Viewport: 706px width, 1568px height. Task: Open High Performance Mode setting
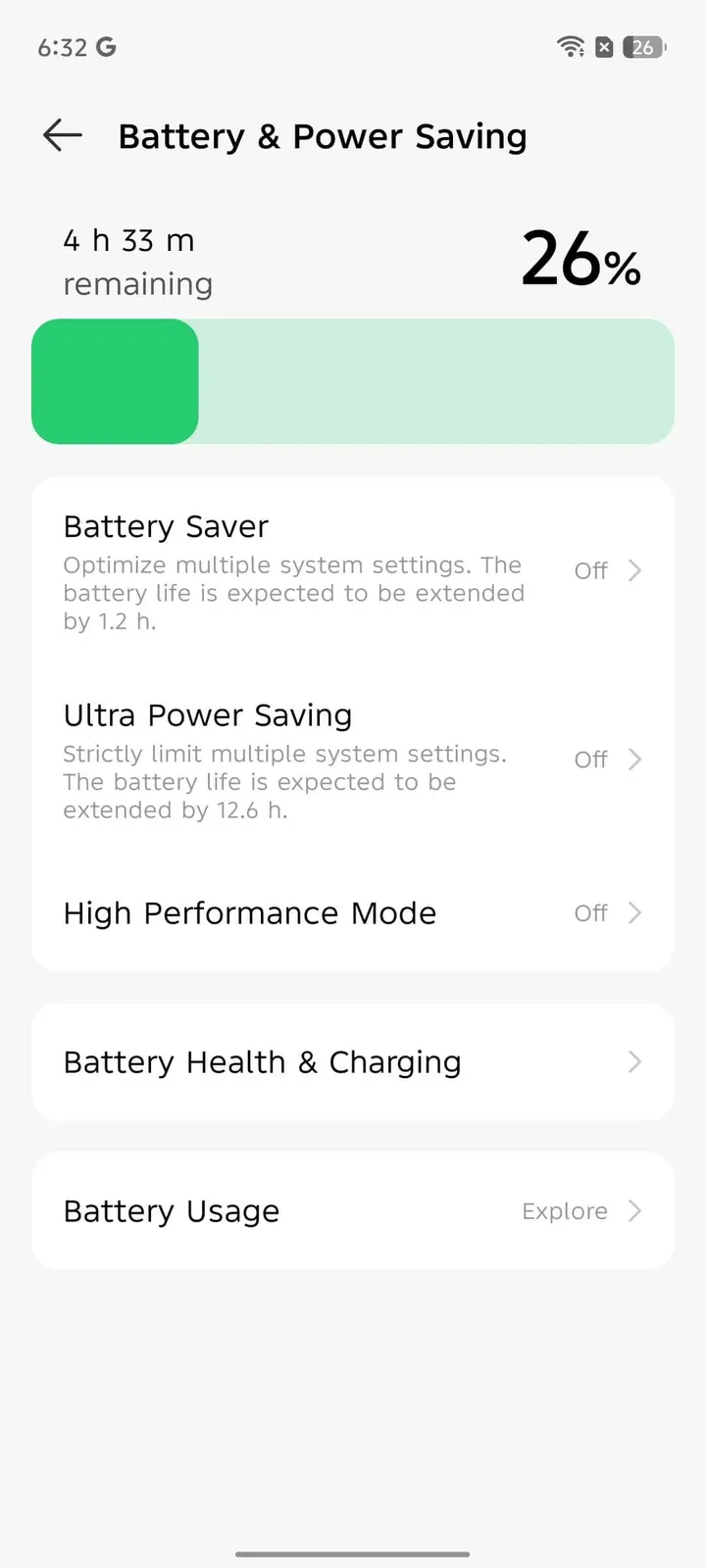pyautogui.click(x=352, y=913)
